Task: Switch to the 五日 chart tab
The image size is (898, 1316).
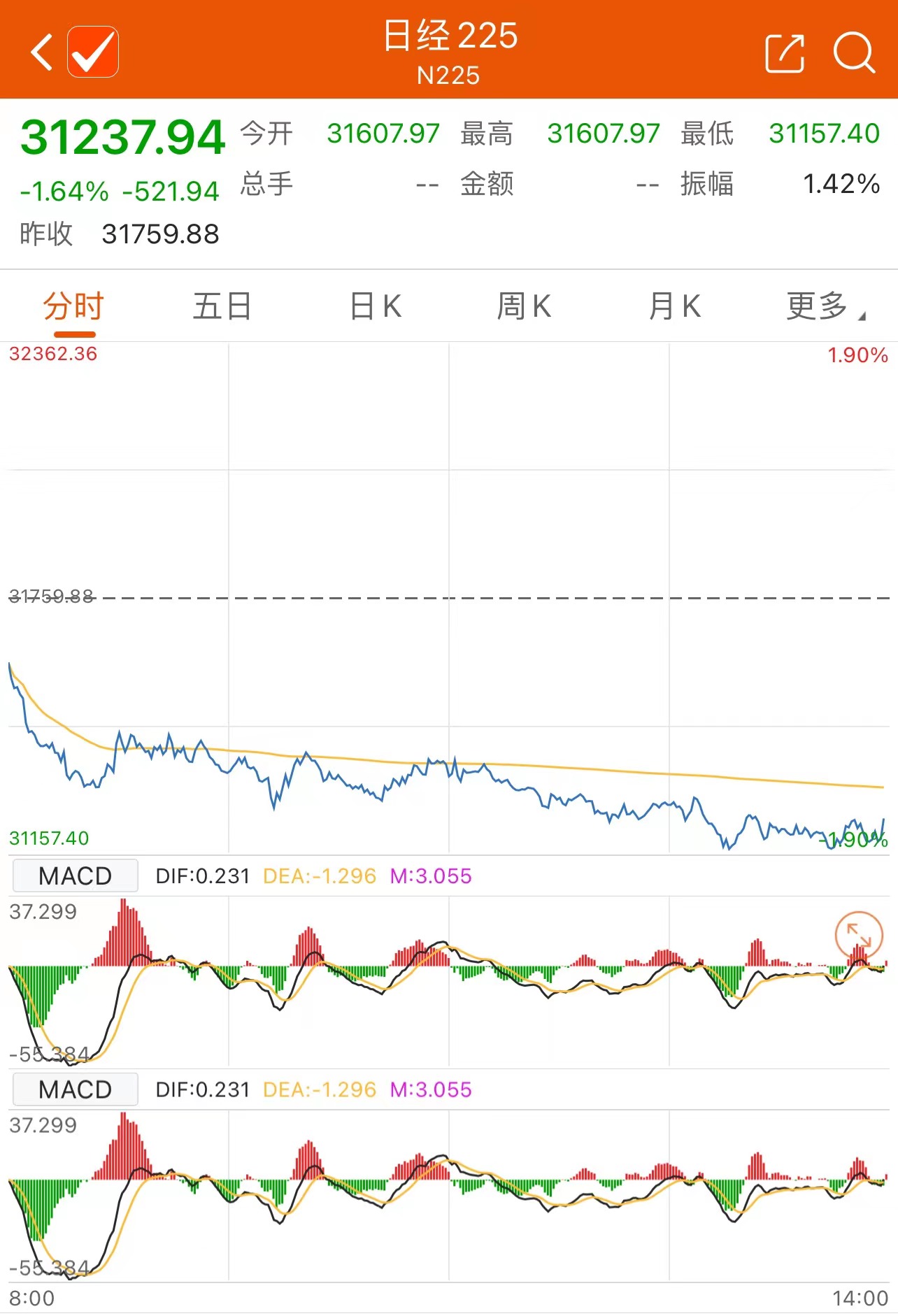Action: tap(222, 307)
